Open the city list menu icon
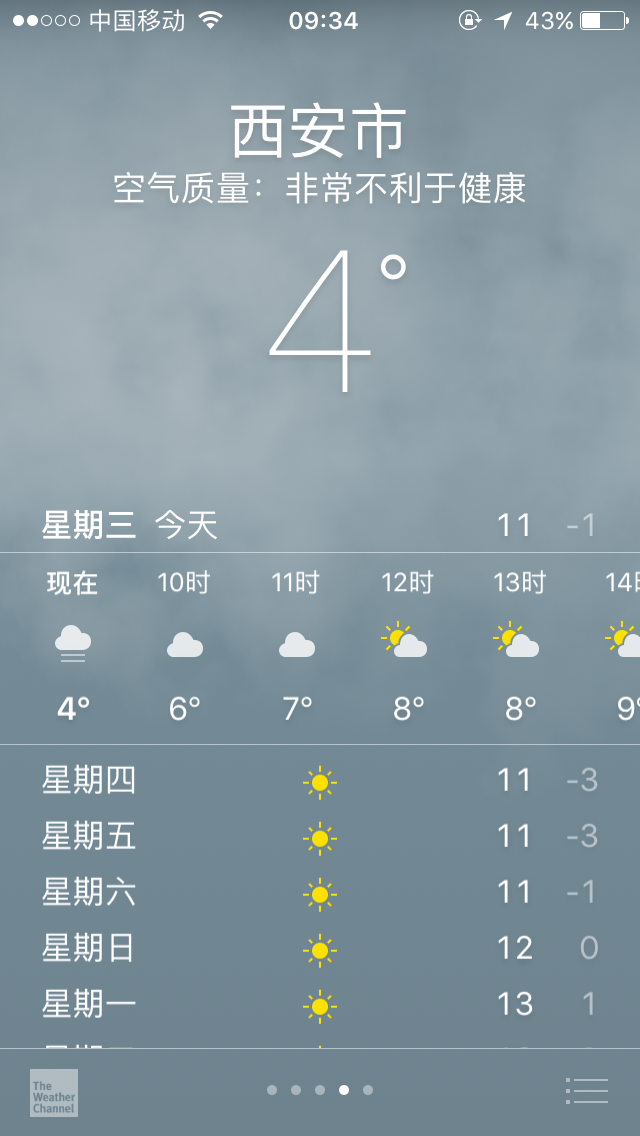This screenshot has width=640, height=1136. tap(586, 1091)
